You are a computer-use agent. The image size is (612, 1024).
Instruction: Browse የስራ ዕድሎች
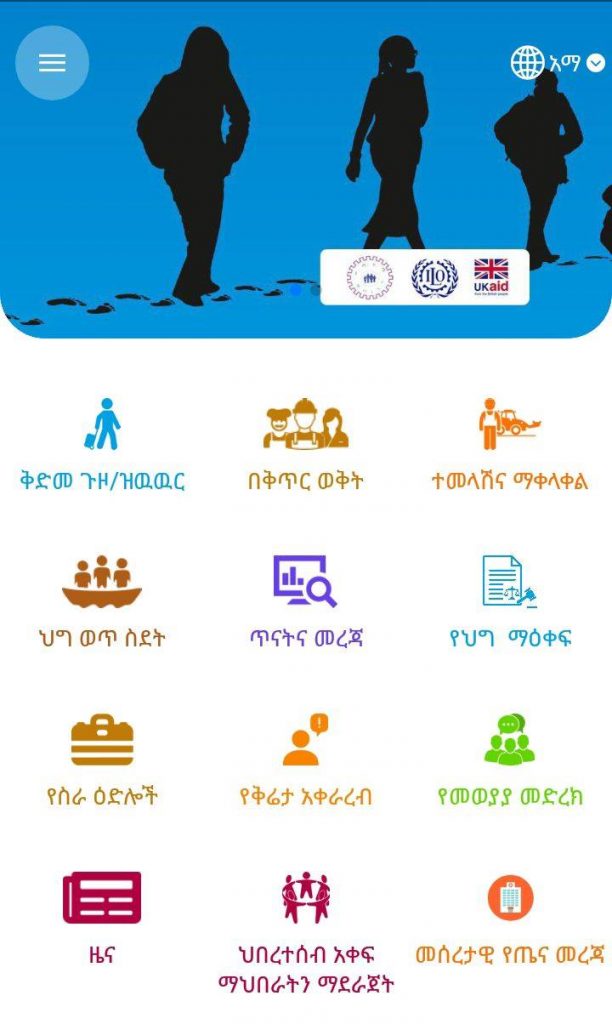click(x=102, y=761)
